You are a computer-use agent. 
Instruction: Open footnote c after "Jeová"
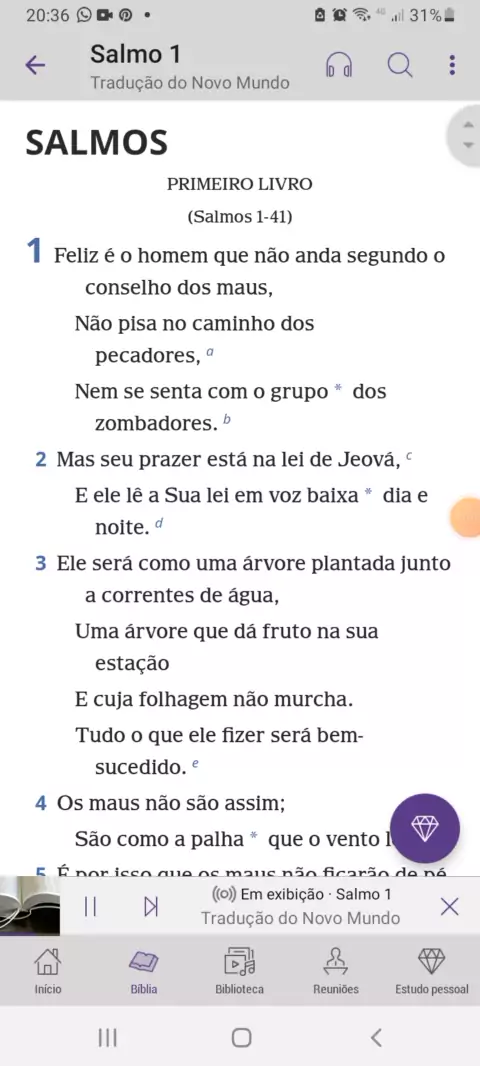(x=409, y=457)
